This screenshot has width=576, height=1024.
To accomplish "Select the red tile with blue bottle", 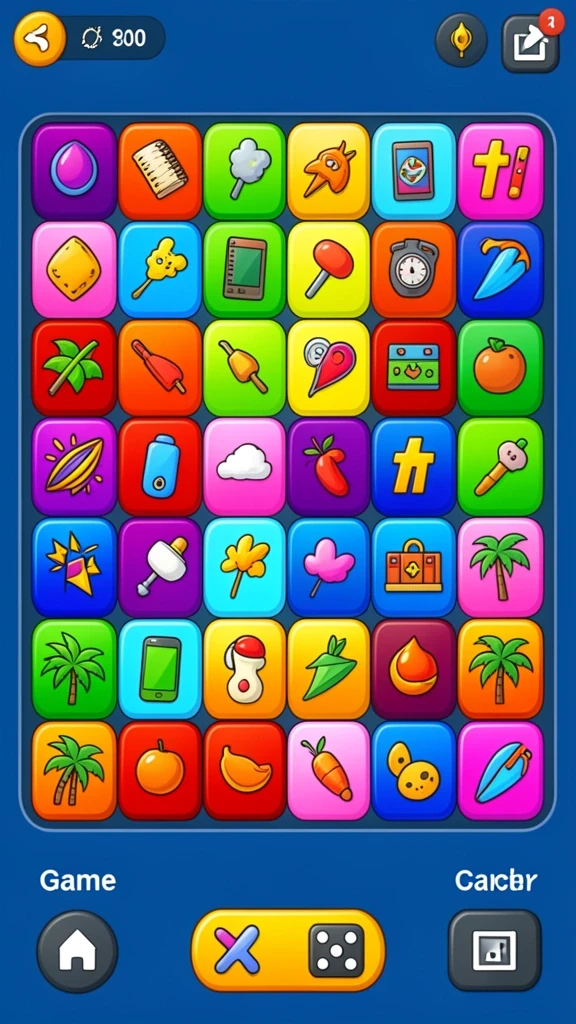I will pos(160,466).
